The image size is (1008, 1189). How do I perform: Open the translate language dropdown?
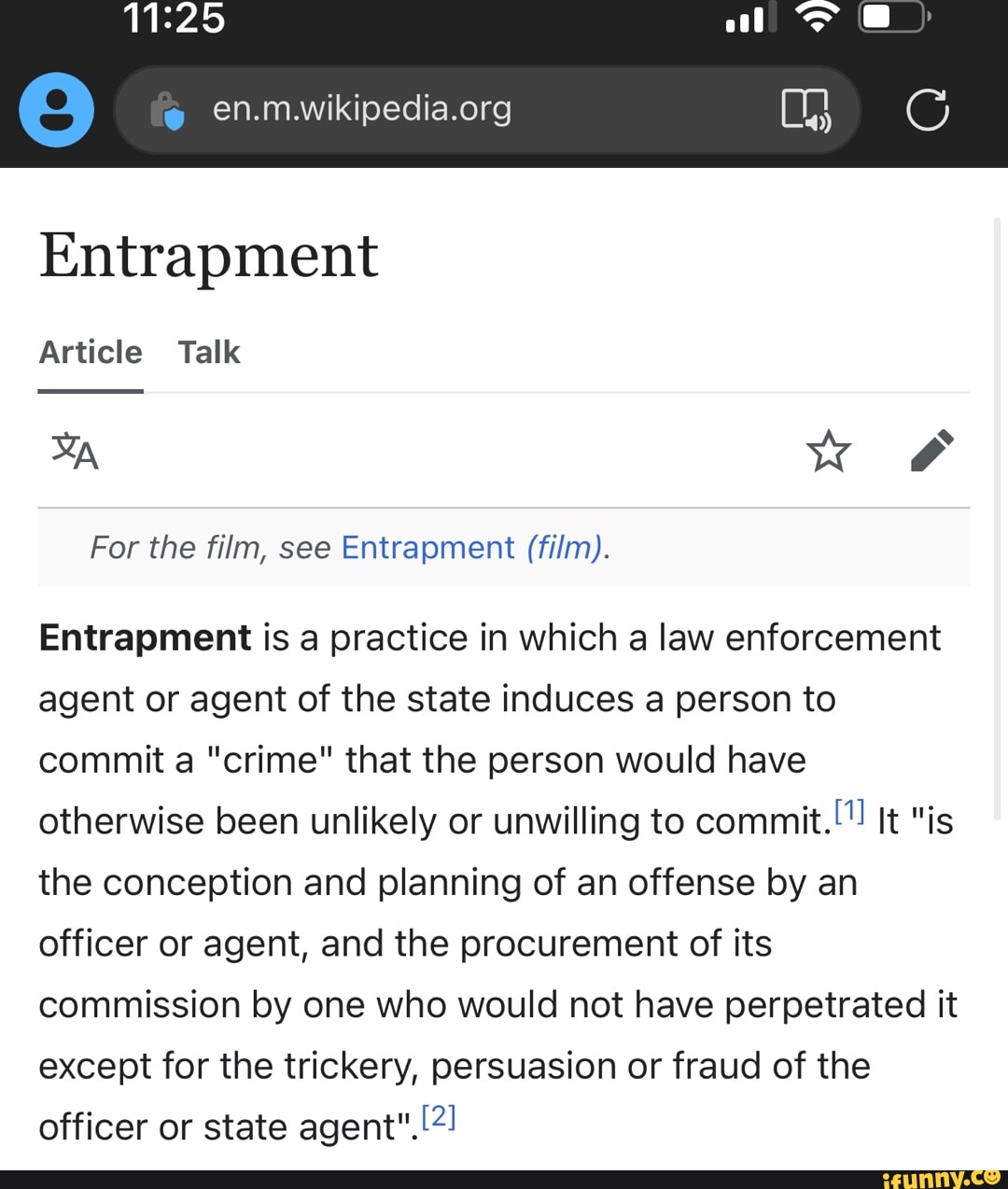click(74, 452)
